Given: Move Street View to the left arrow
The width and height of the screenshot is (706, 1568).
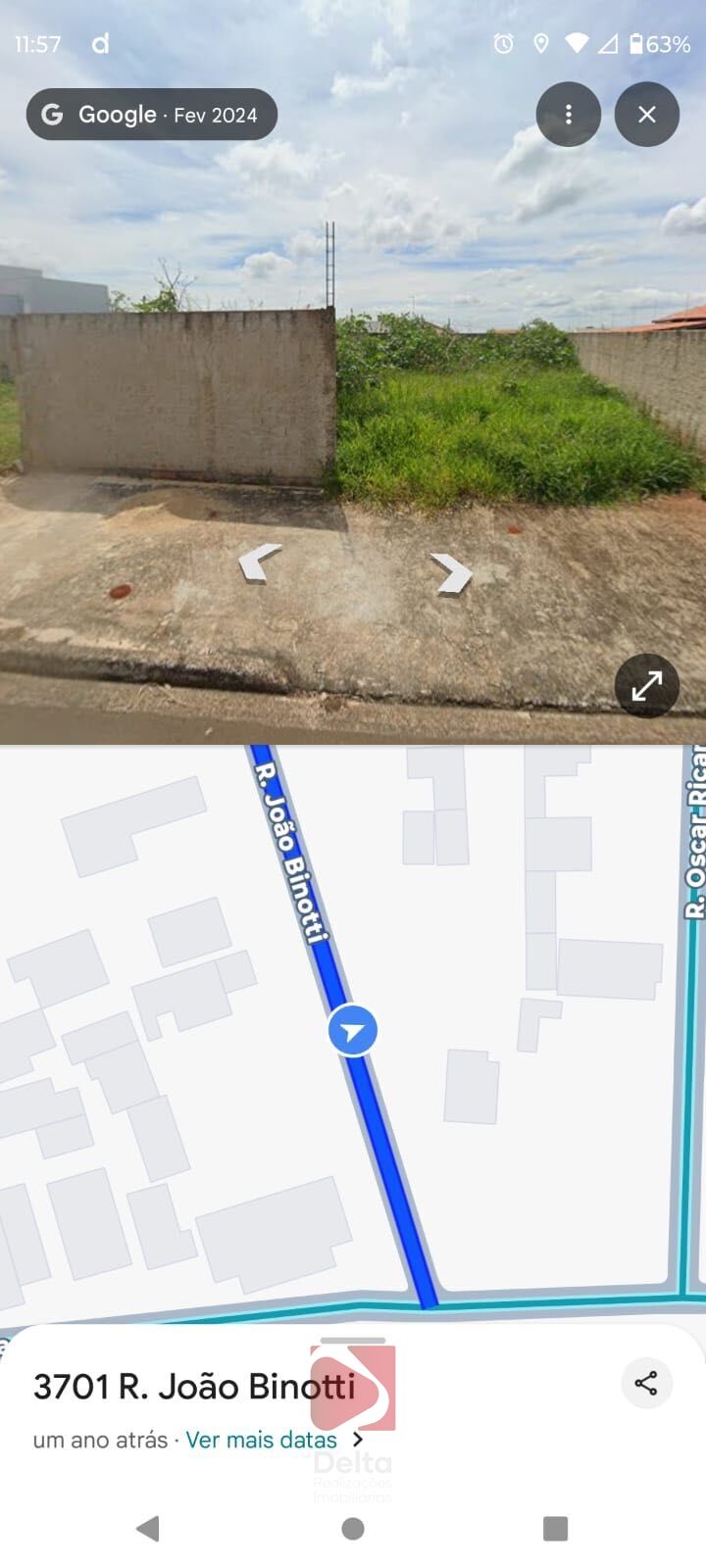Looking at the screenshot, I should tap(261, 562).
